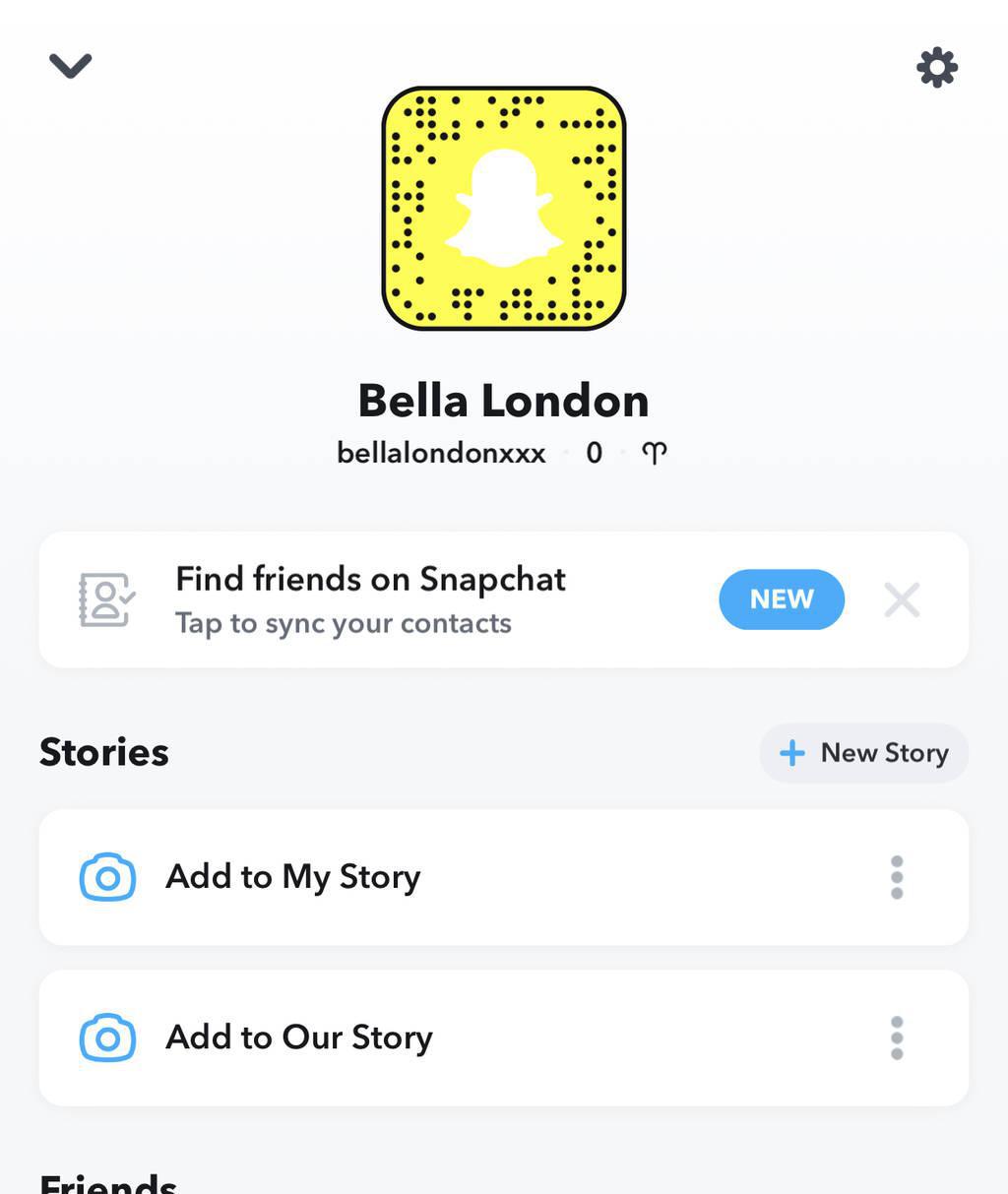Open the Snapcode profile image
The image size is (1008, 1194).
(504, 208)
